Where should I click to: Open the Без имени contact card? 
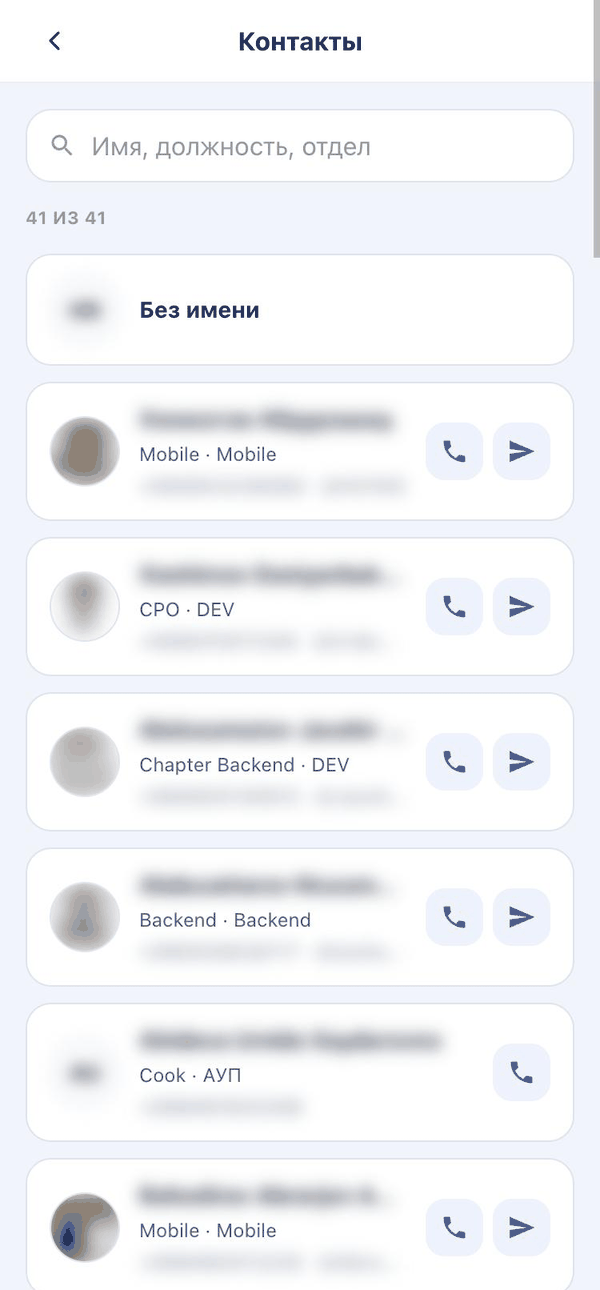300,310
